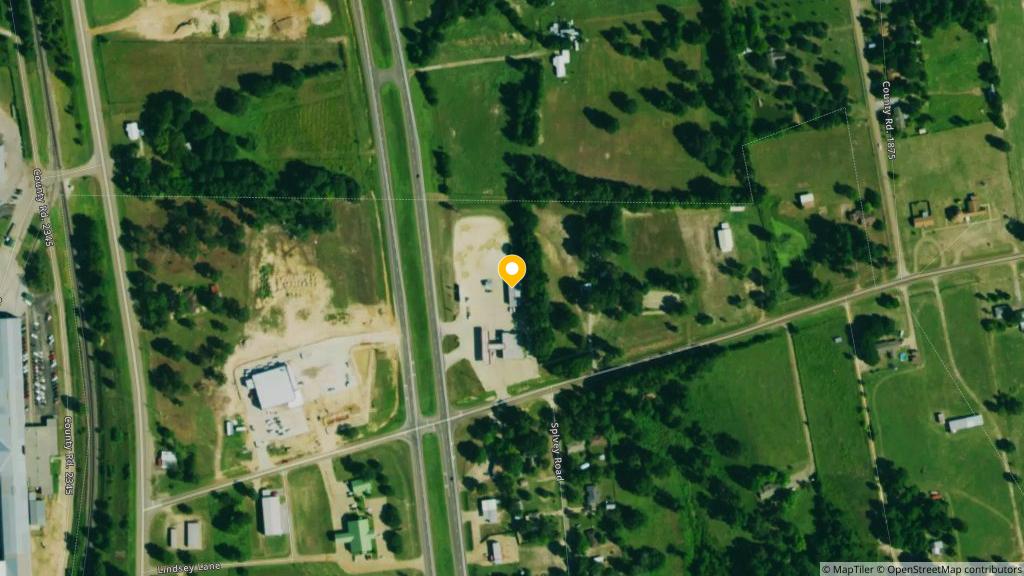Tap the orange location pin marker
This screenshot has width=1024, height=576.
[x=512, y=270]
